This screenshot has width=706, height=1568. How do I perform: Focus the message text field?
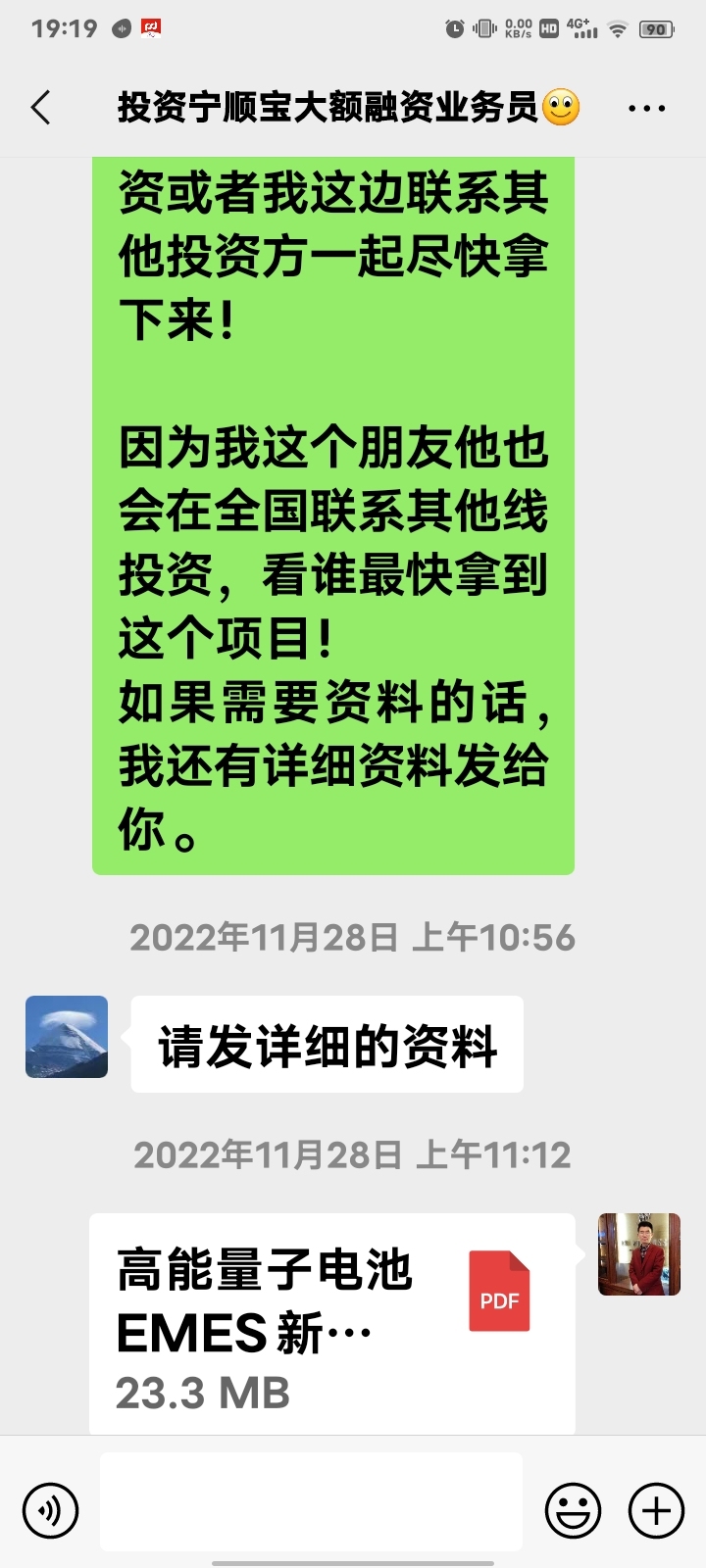pos(311,1501)
